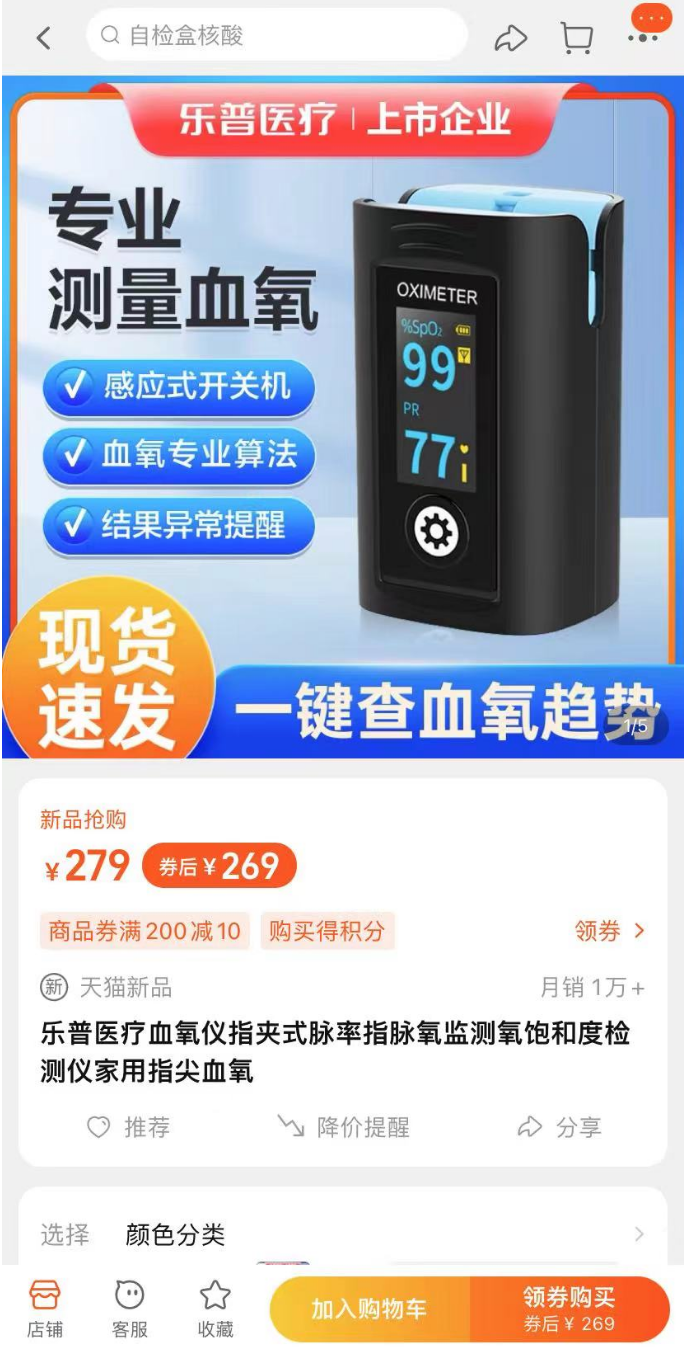Visit the 店铺 store page

pyautogui.click(x=45, y=1308)
